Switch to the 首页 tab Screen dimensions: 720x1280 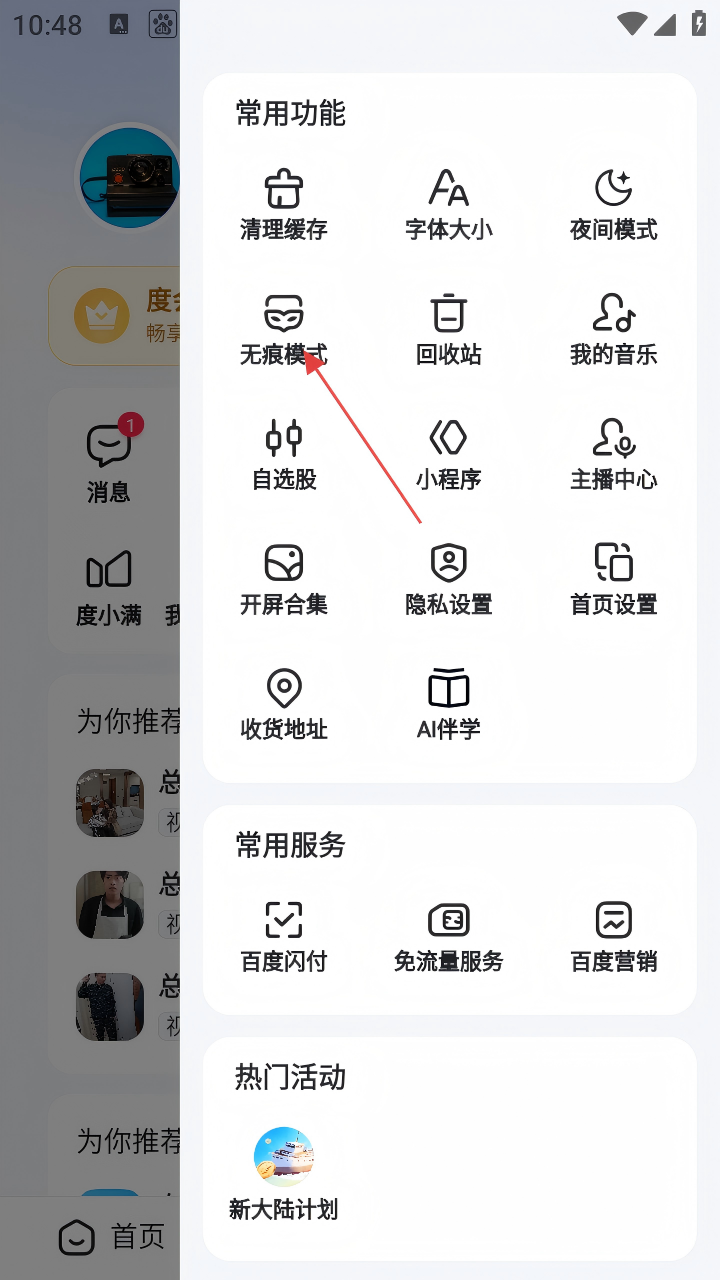(110, 1237)
